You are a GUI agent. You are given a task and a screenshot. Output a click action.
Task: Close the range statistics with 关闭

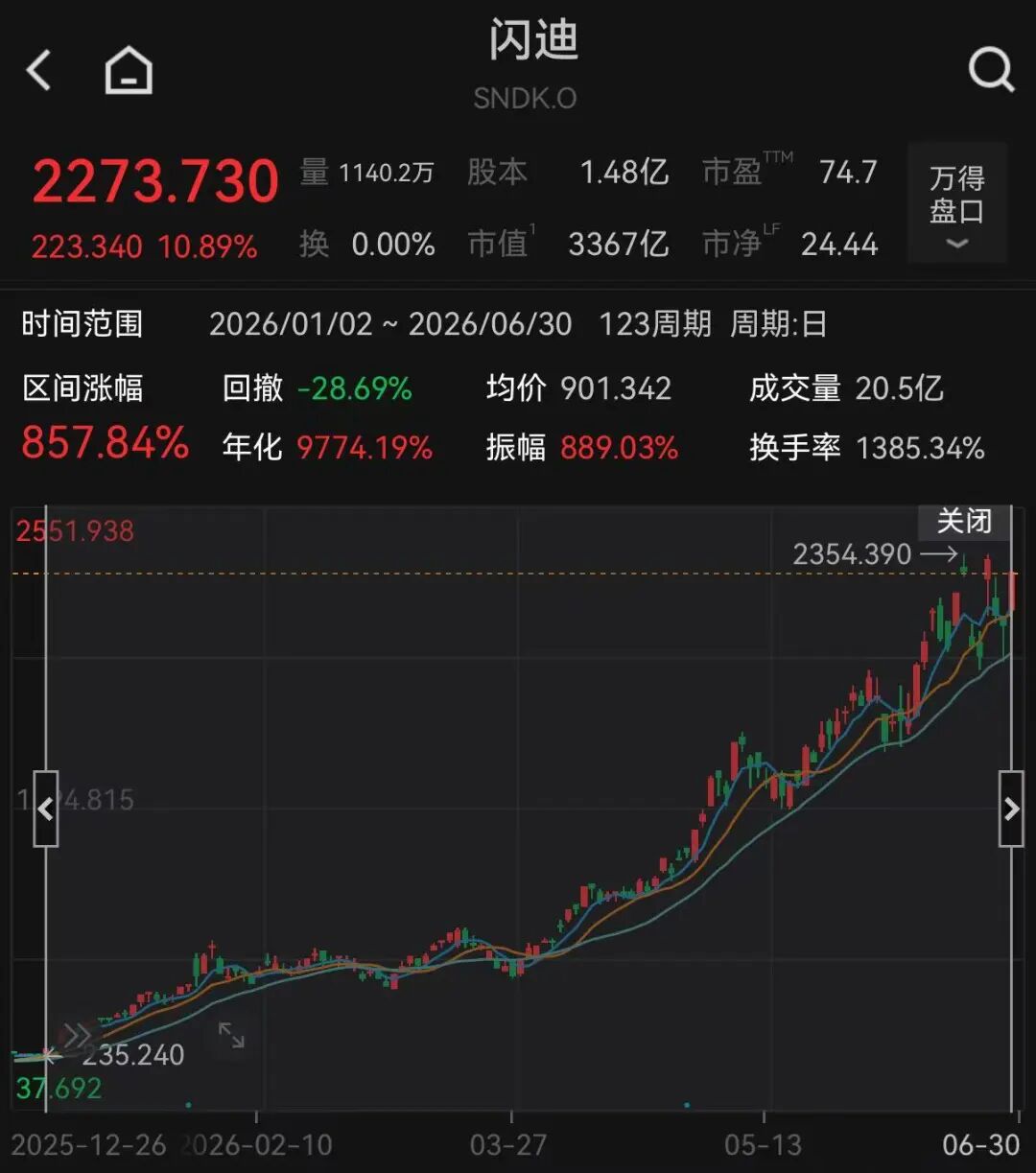964,521
